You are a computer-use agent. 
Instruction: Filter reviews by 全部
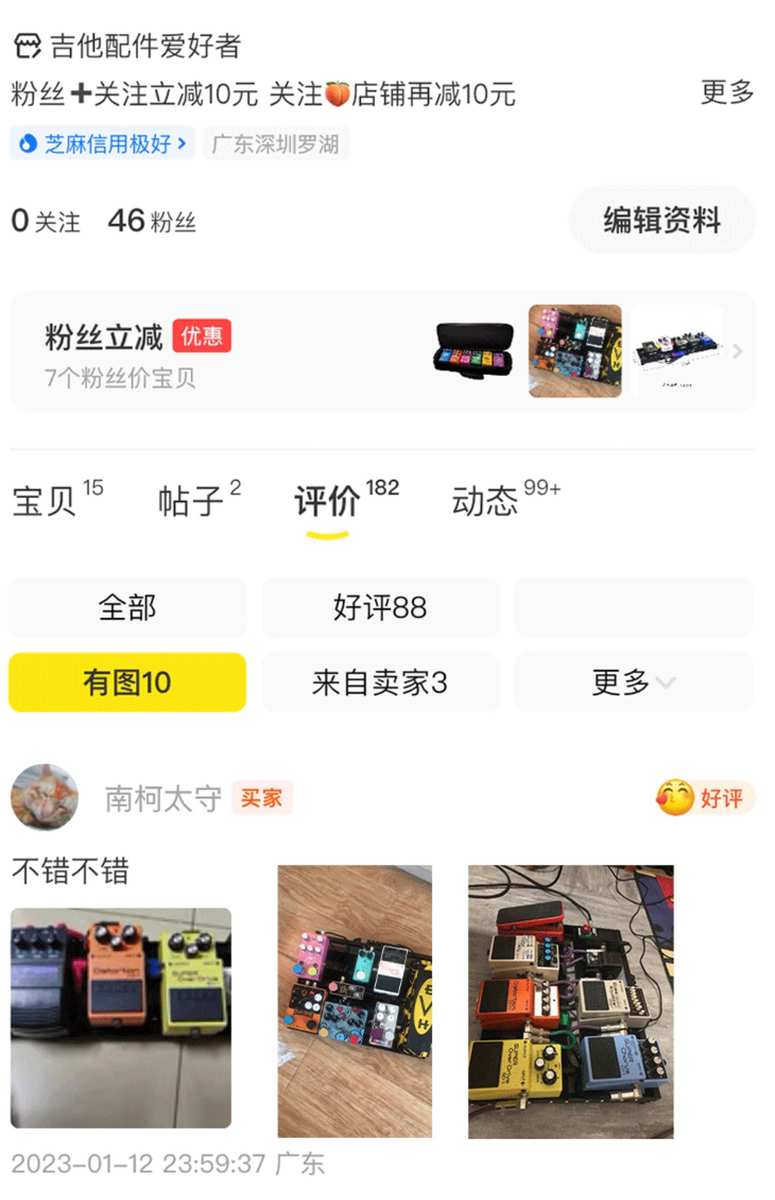127,608
